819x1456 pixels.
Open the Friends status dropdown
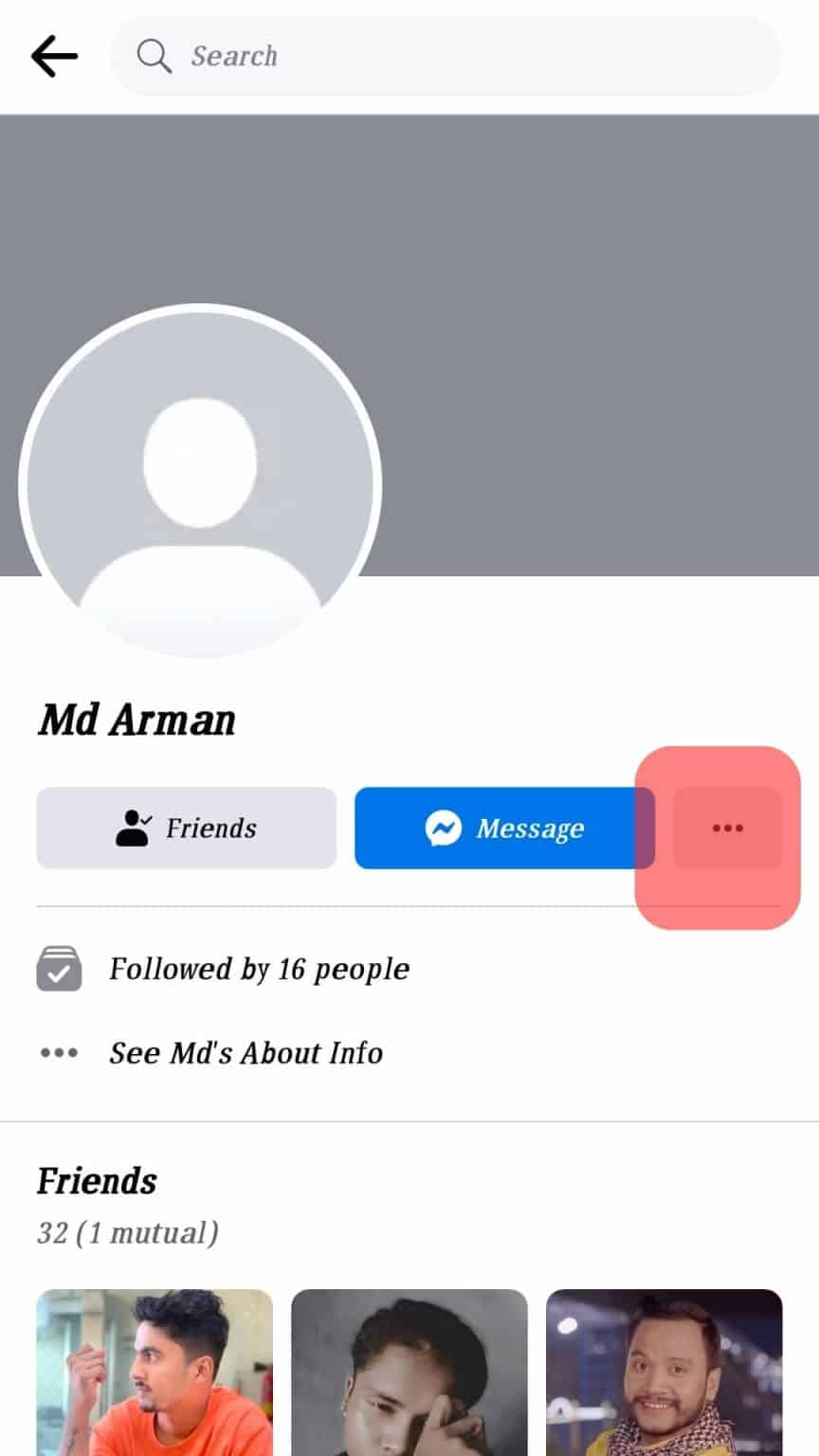click(x=186, y=828)
